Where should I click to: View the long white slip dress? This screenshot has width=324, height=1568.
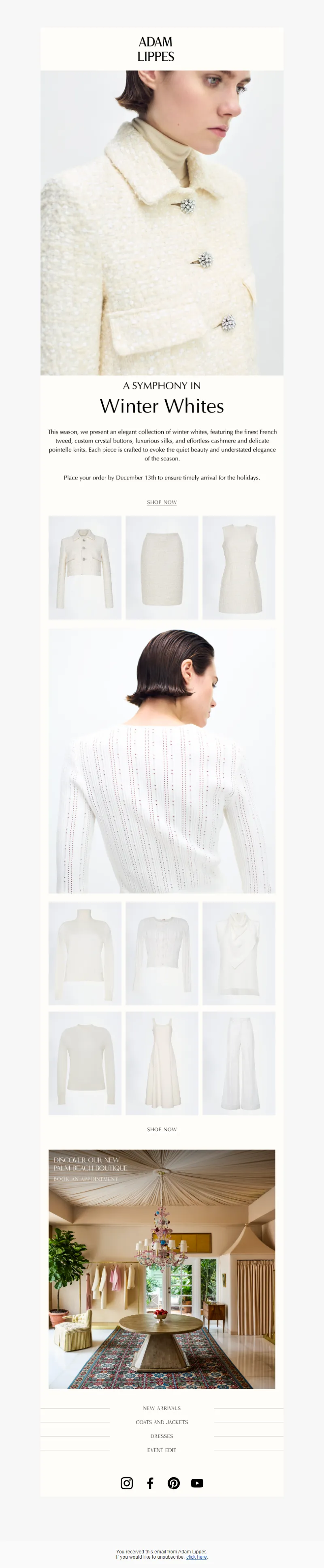coord(162,1063)
